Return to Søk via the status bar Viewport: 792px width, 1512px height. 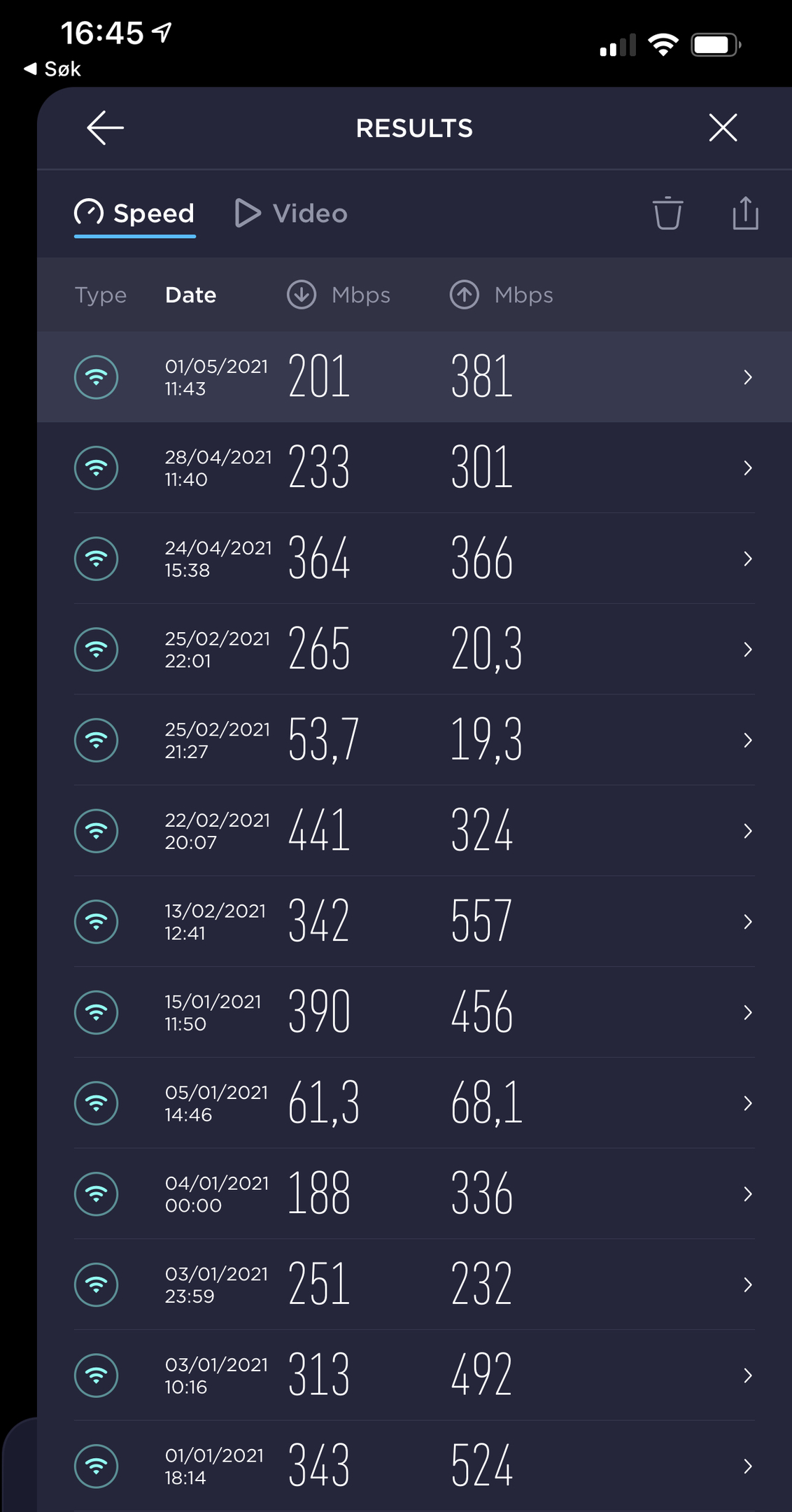tap(52, 69)
